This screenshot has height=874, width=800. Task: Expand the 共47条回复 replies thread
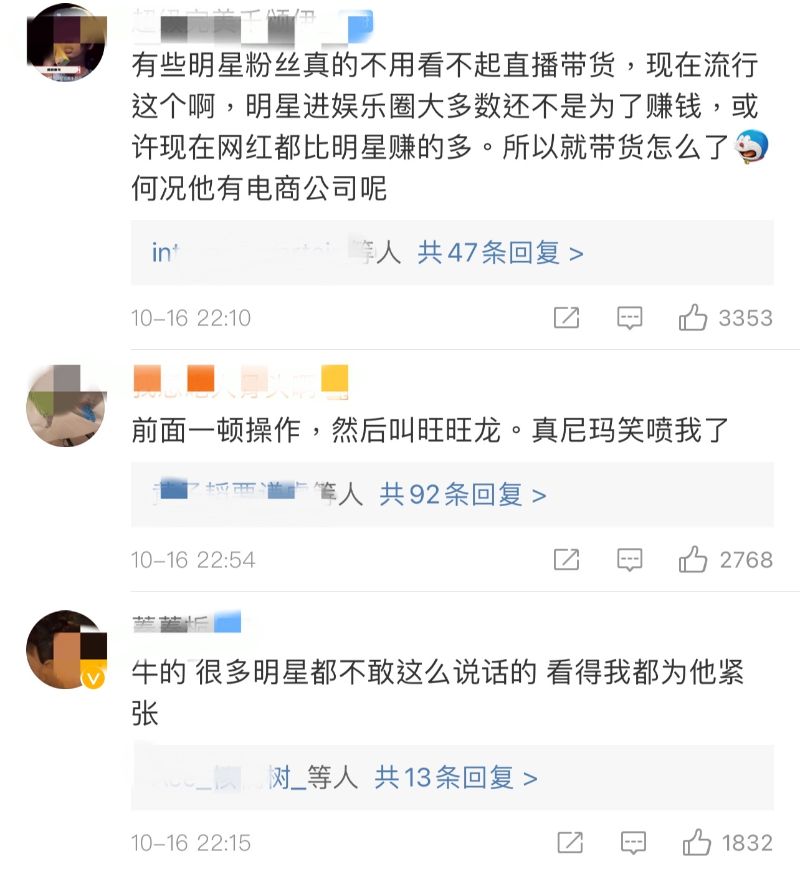click(x=500, y=253)
